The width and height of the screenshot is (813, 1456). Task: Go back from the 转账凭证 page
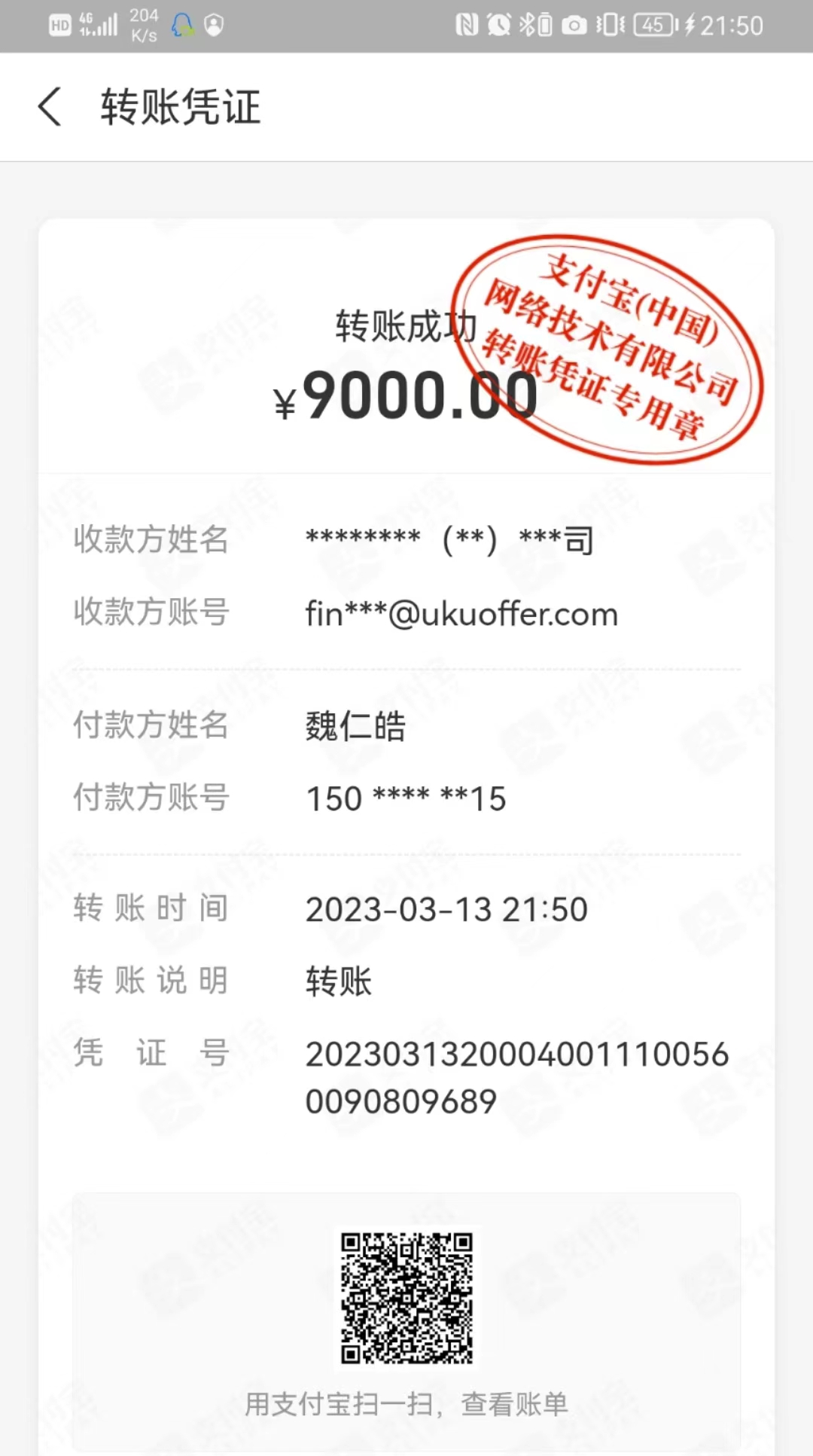[x=50, y=106]
